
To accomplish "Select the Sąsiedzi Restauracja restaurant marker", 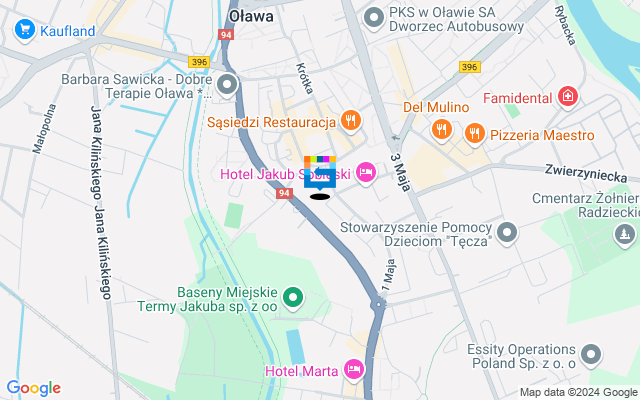I will [x=350, y=121].
